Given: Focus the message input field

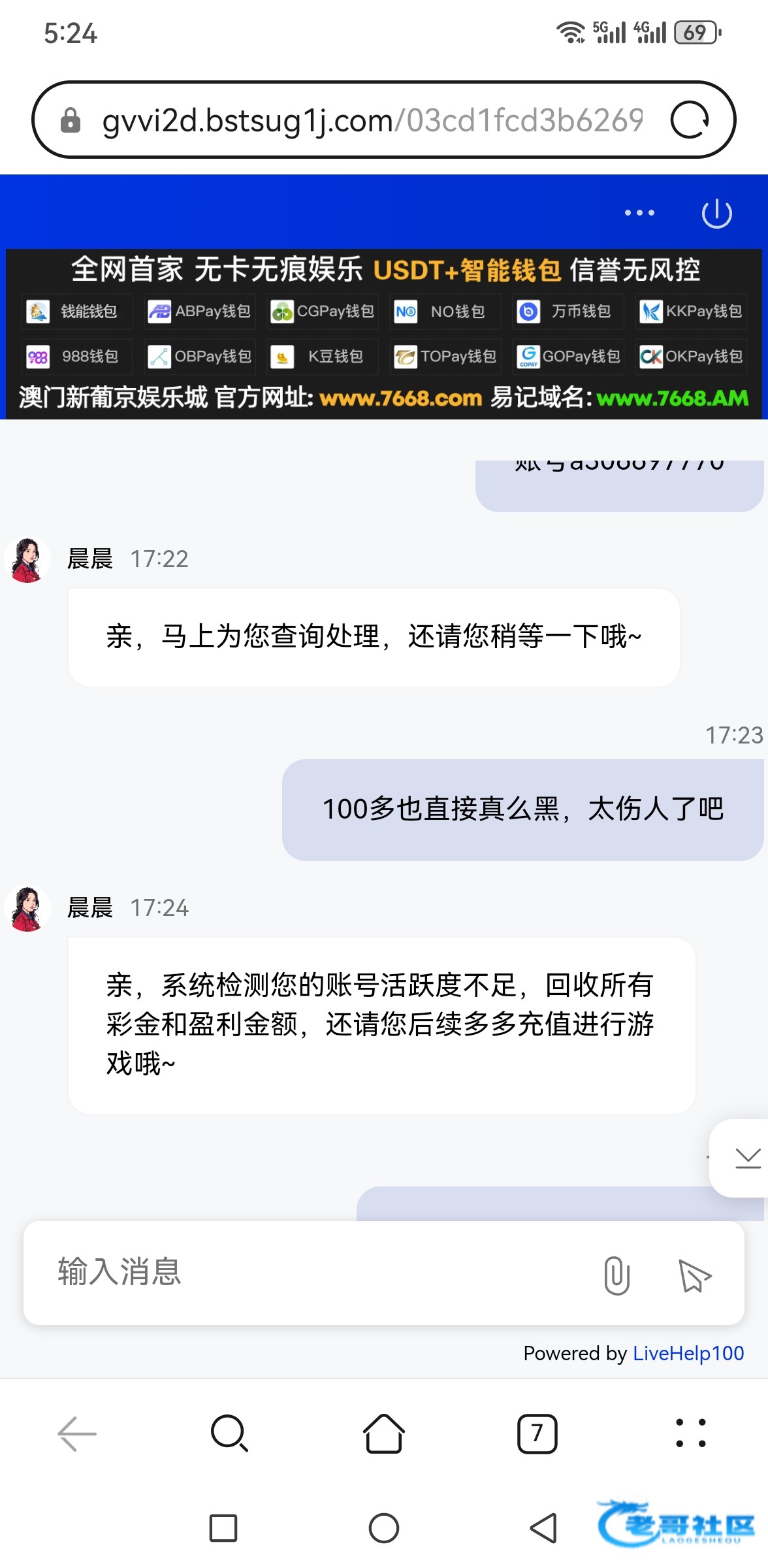Looking at the screenshot, I should point(313,1273).
